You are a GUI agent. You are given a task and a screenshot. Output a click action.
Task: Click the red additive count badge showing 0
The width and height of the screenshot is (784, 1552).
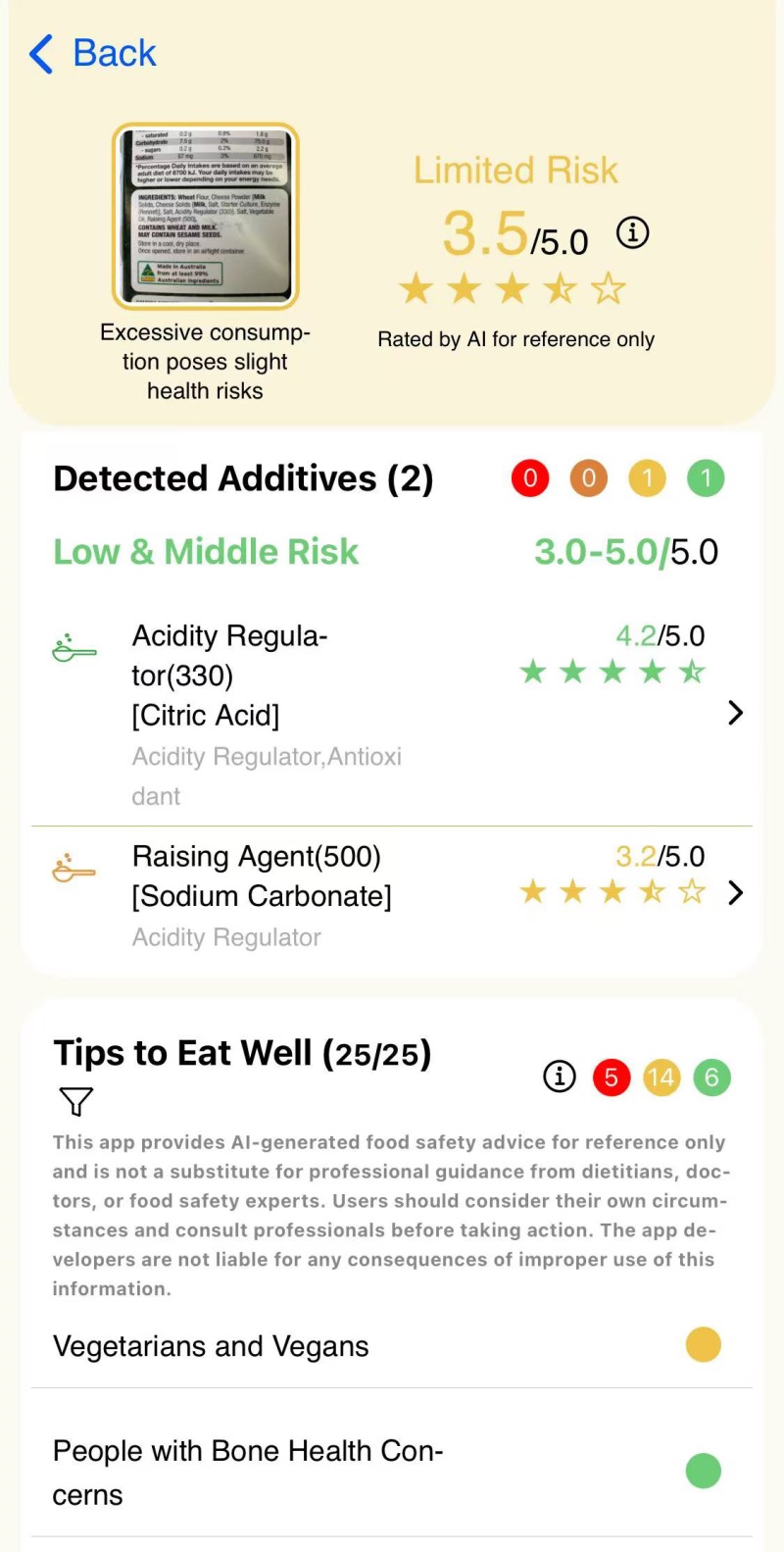529,478
